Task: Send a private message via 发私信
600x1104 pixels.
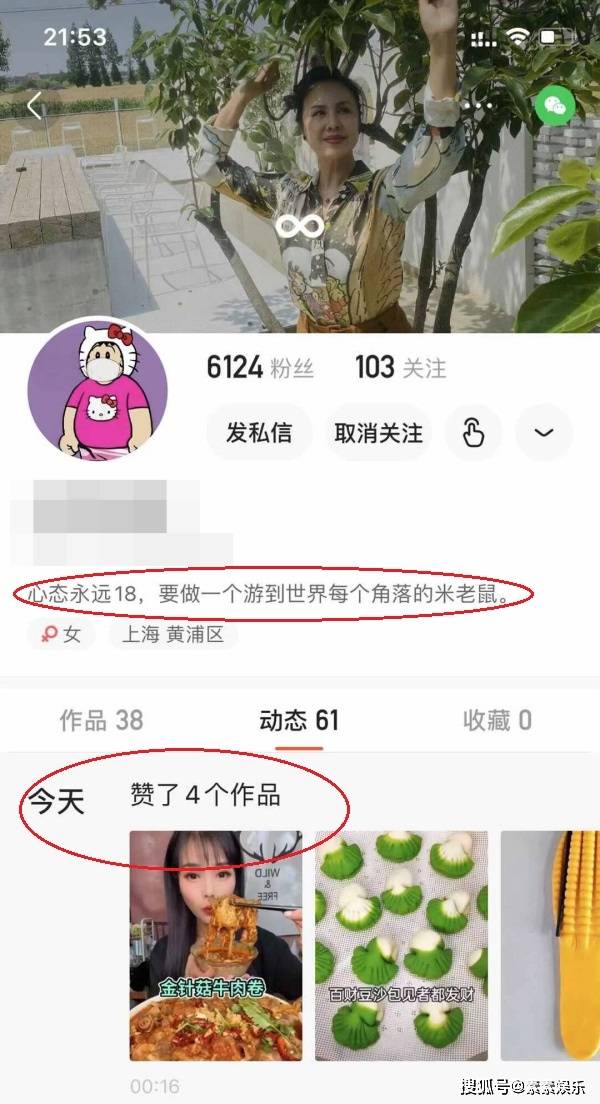Action: (x=259, y=432)
